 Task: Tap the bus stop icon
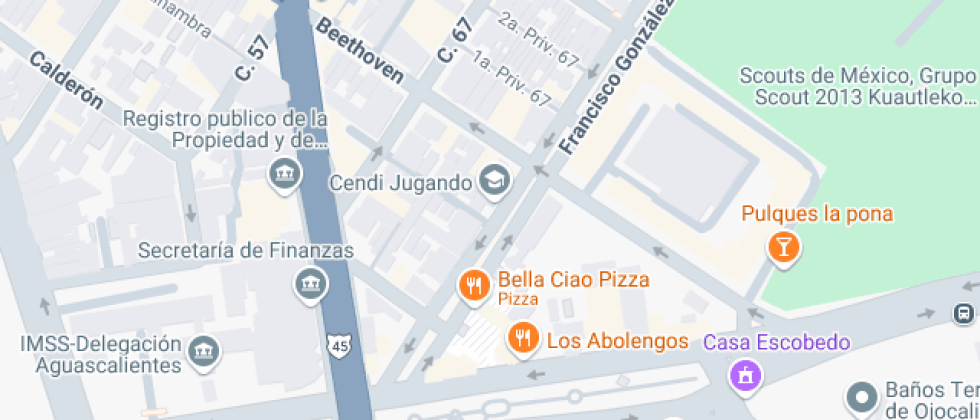[x=964, y=314]
